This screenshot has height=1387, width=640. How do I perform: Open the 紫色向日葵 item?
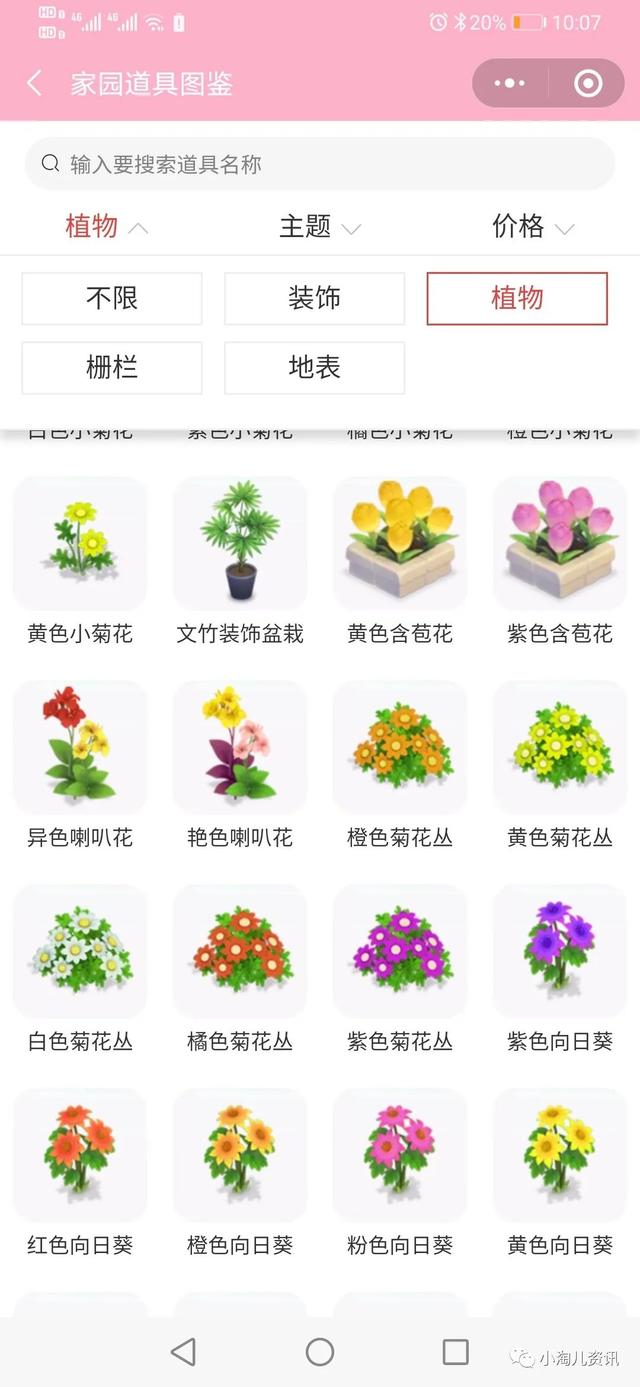coord(560,952)
